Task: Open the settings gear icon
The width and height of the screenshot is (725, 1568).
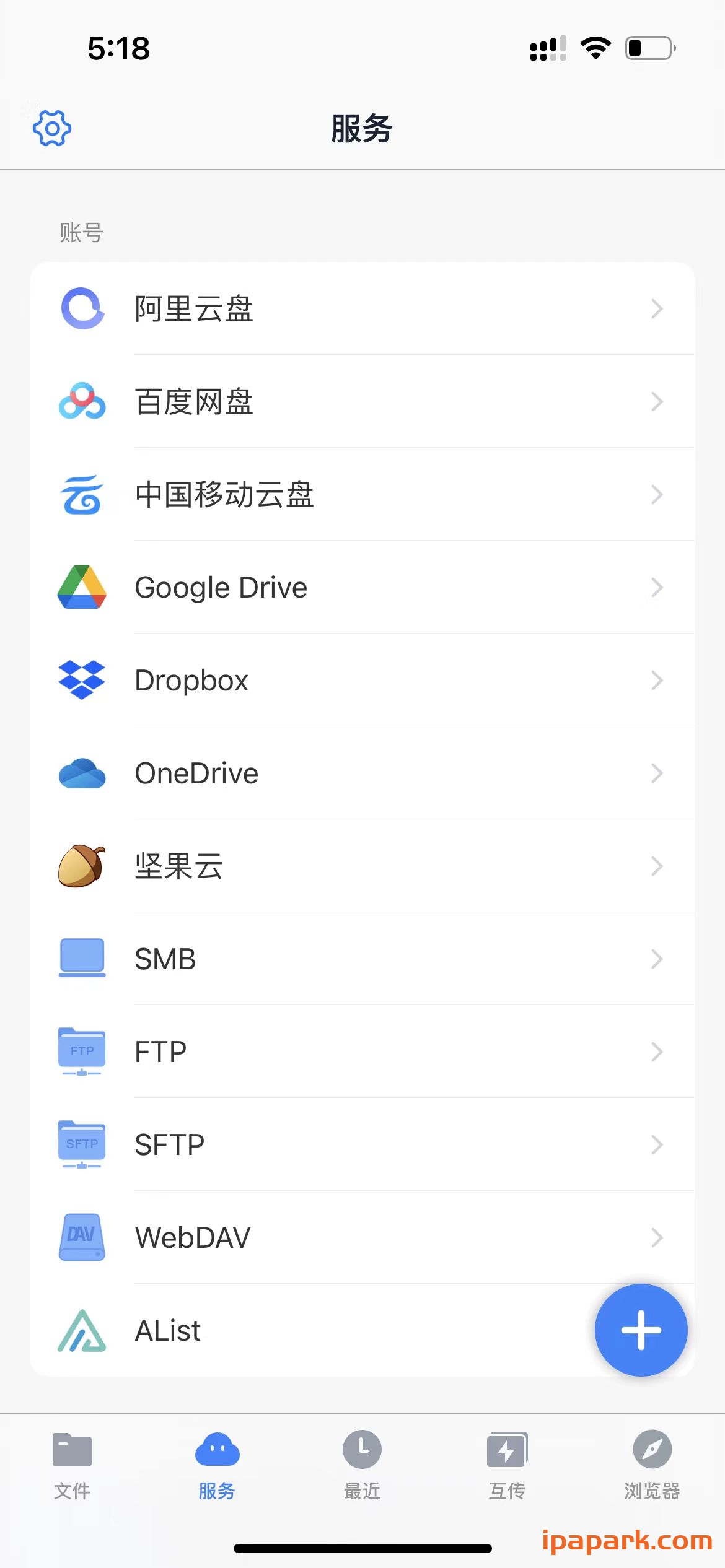Action: point(52,127)
